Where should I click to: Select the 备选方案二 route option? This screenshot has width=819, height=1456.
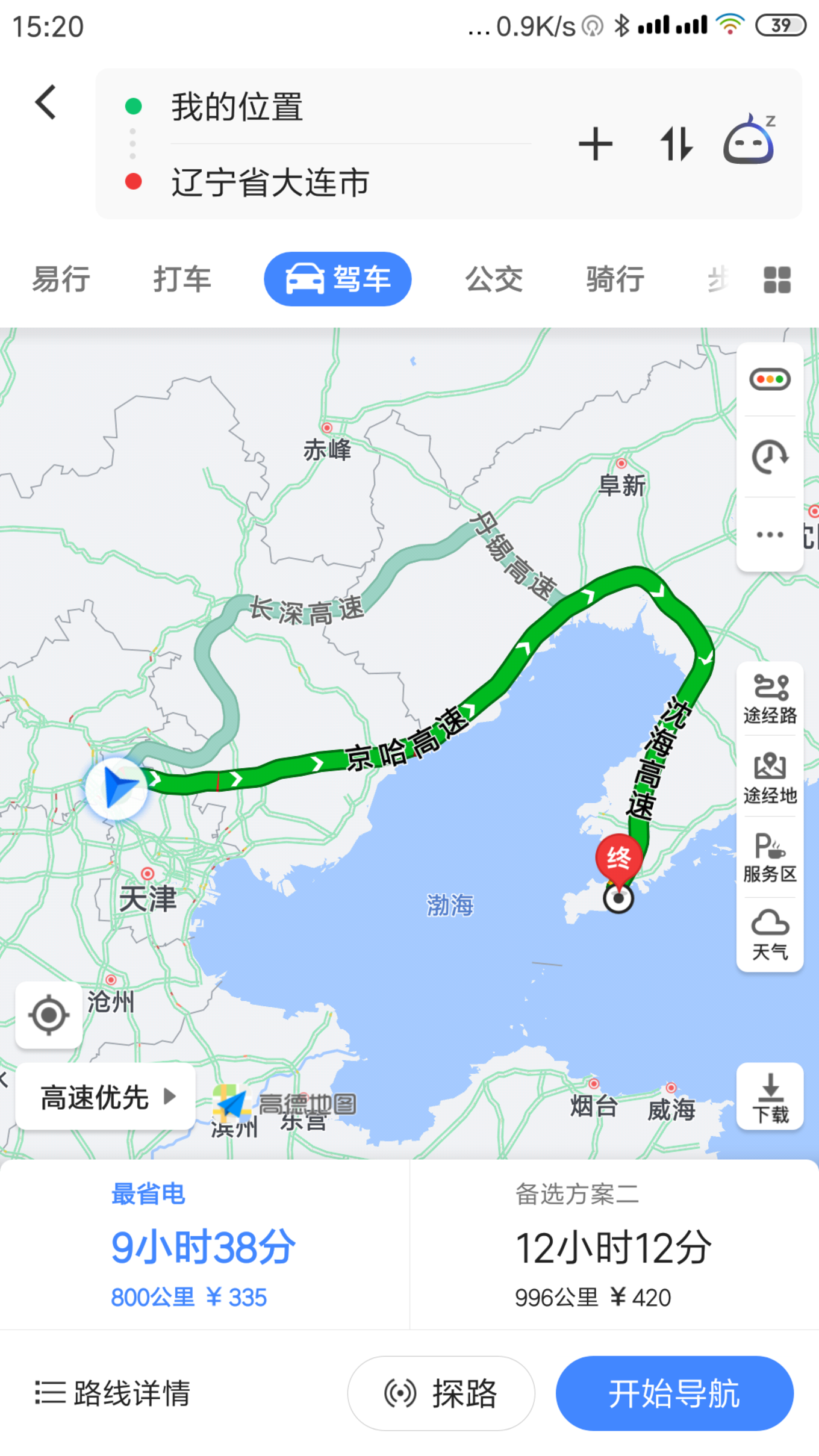pos(613,1246)
